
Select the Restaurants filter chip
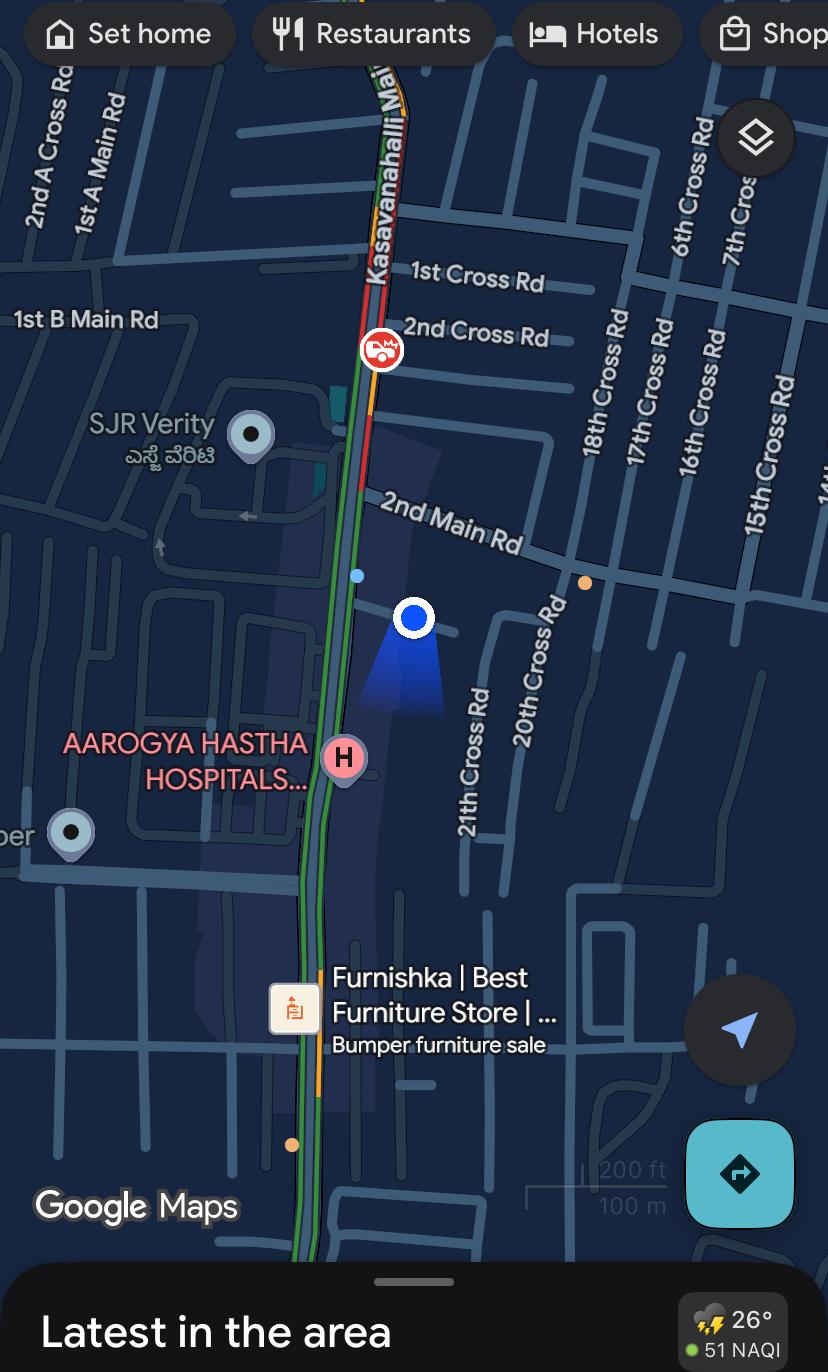[373, 34]
